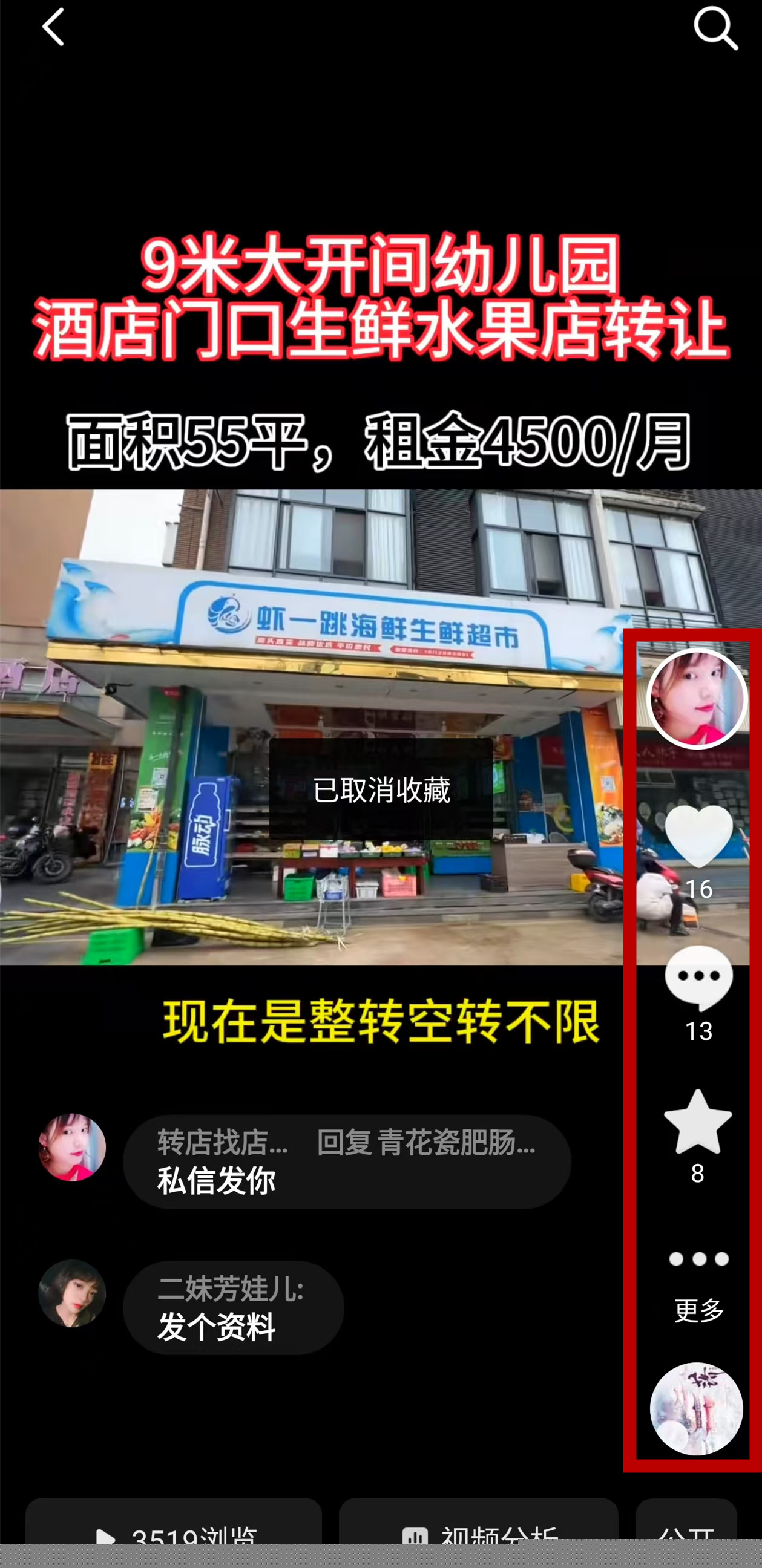762x1568 pixels.
Task: Go back using the top-left arrow
Action: coord(54,27)
